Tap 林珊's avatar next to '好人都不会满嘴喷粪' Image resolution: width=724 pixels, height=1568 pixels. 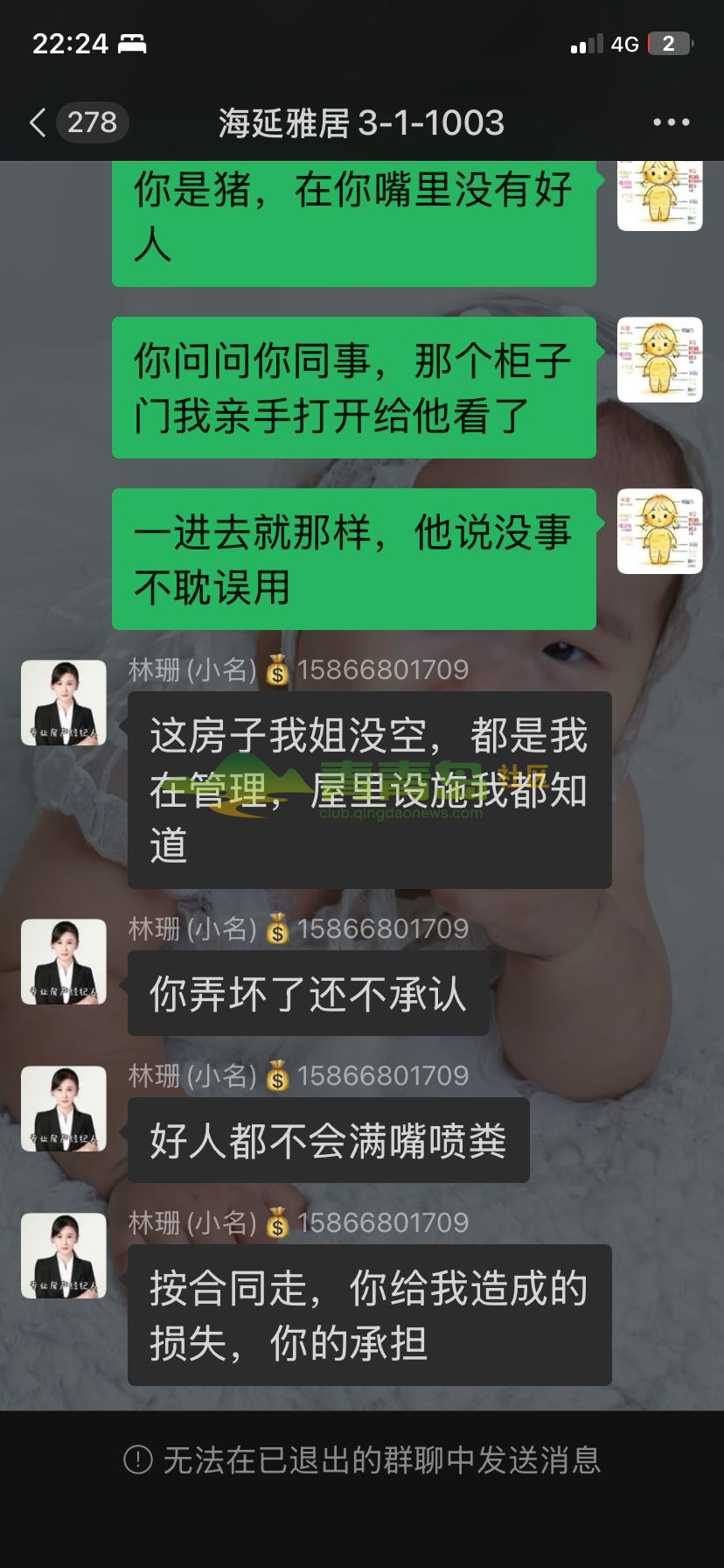[64, 1109]
